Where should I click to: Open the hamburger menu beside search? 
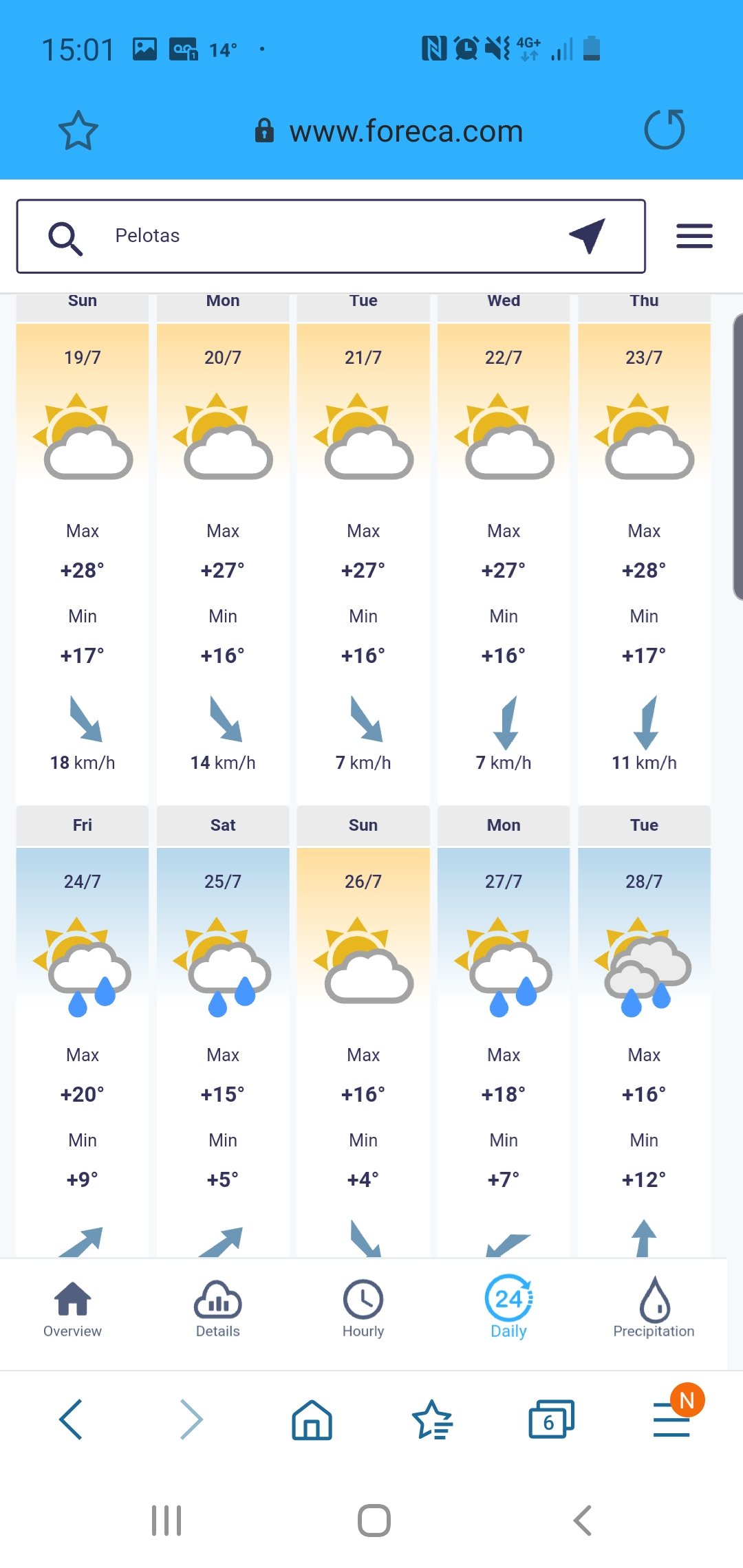[x=694, y=236]
